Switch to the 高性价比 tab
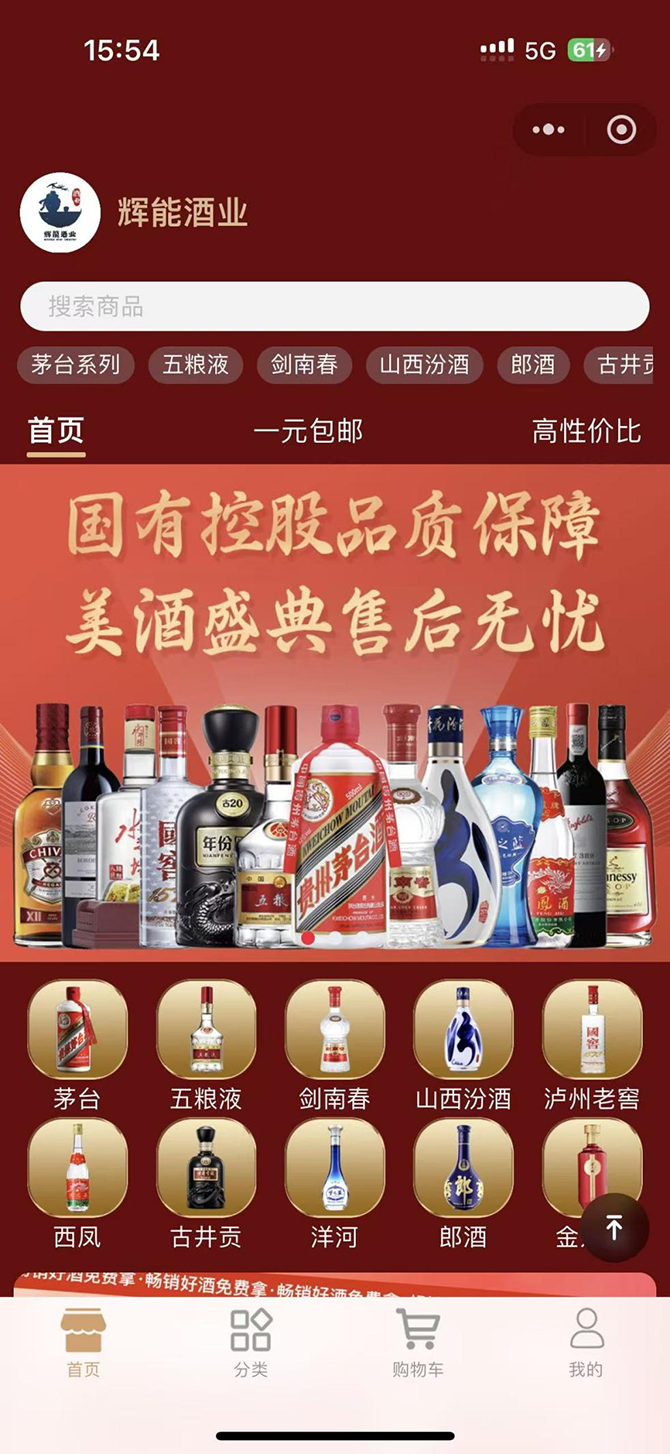The height and width of the screenshot is (1454, 670). click(586, 432)
